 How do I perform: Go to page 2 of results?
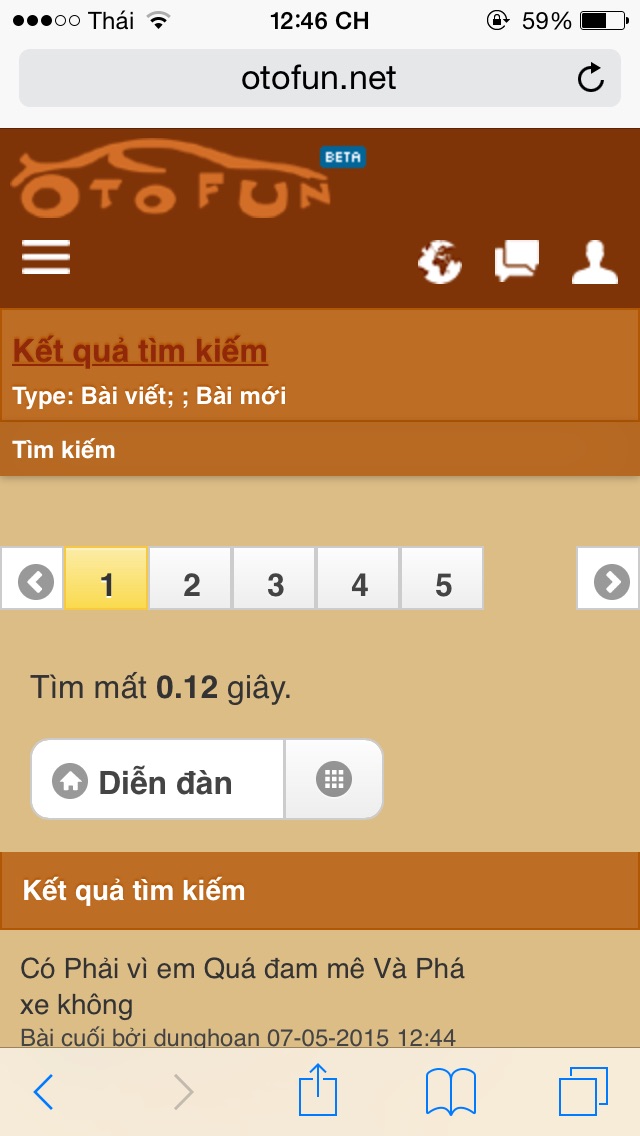191,578
